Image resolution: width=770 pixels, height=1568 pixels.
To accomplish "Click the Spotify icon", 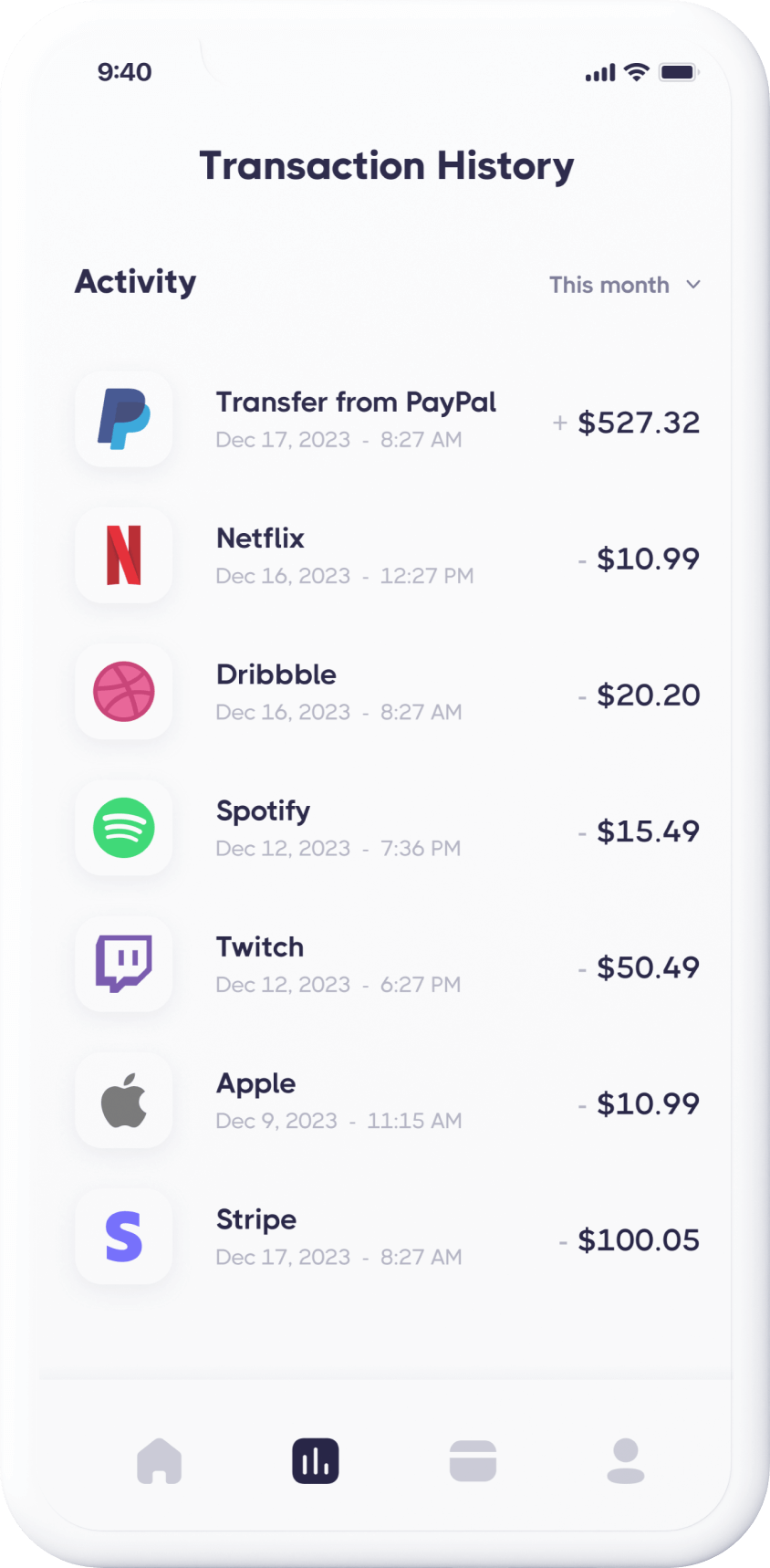I will click(123, 829).
